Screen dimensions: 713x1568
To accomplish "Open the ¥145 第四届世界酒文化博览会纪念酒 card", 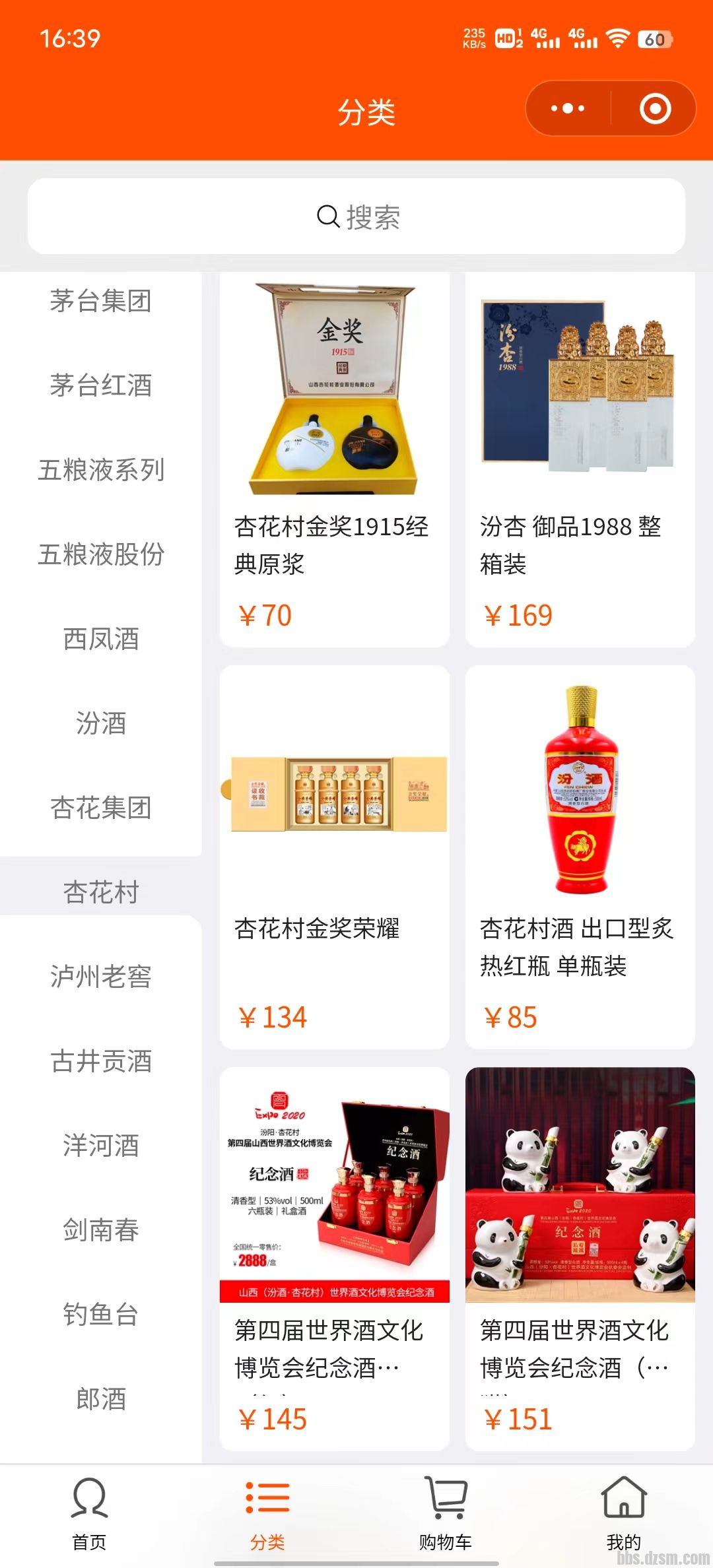I will point(335,1258).
